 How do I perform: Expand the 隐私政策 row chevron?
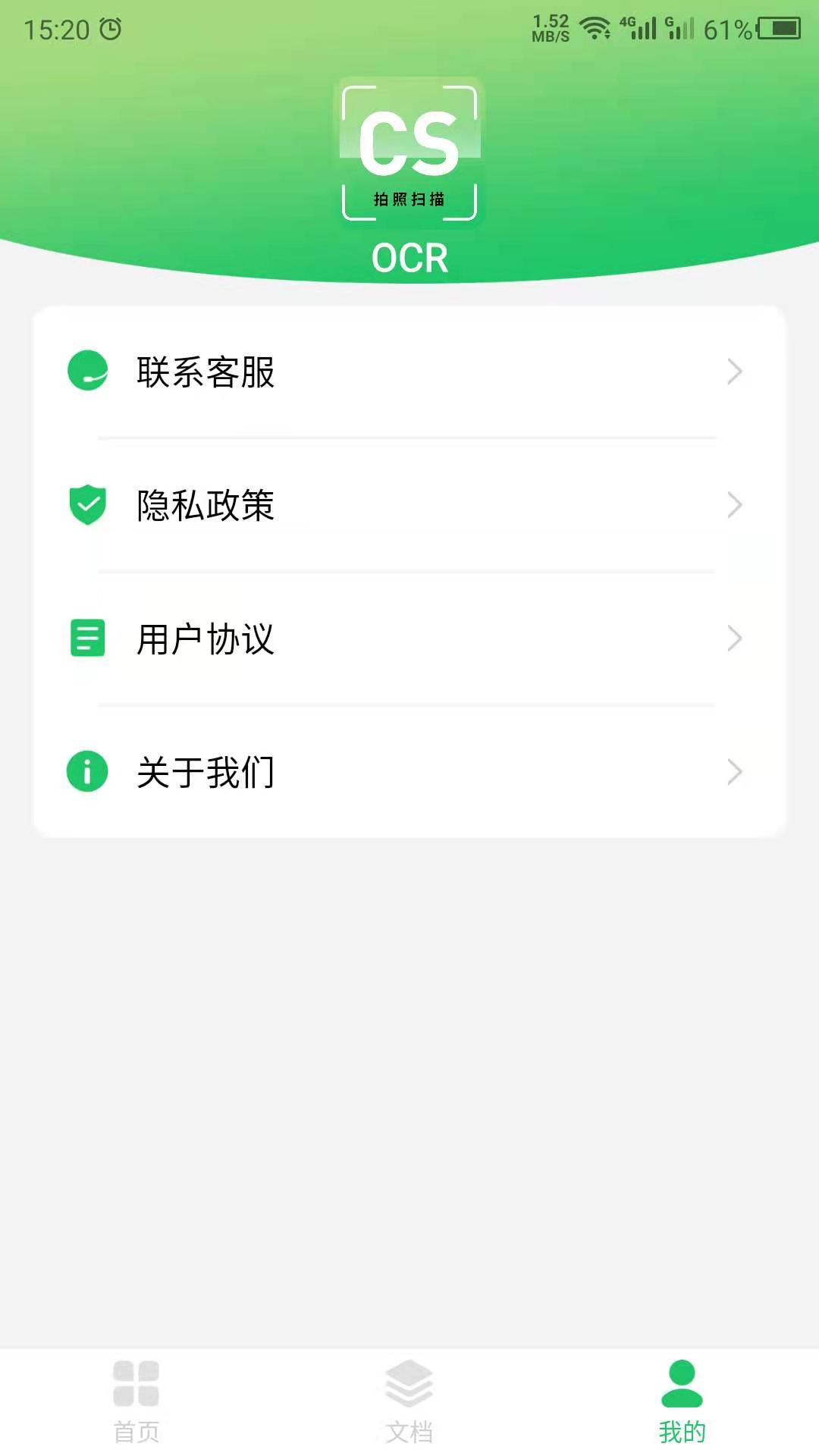733,504
